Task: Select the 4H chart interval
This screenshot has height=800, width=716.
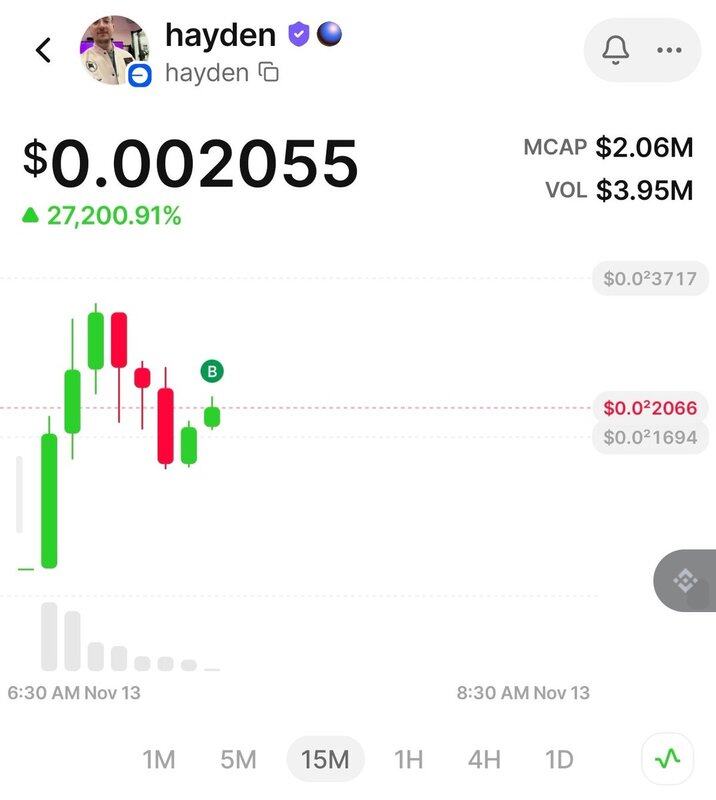Action: tap(484, 759)
